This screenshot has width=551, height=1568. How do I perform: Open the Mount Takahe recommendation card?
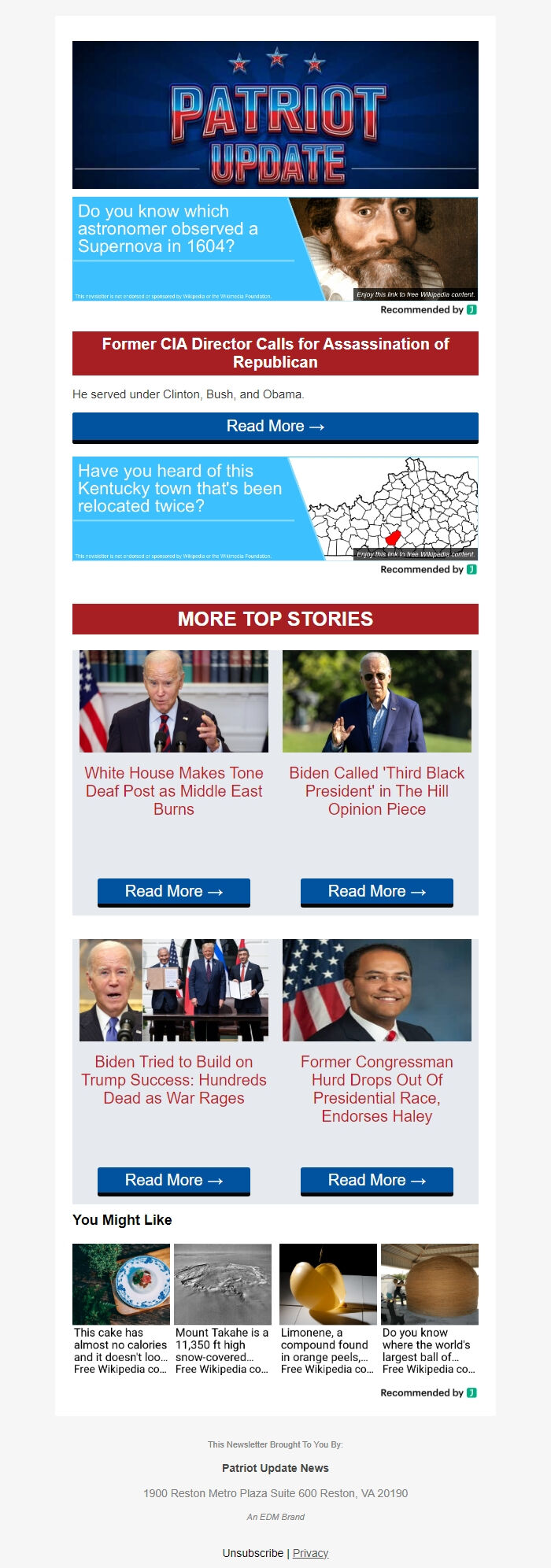point(223,1310)
